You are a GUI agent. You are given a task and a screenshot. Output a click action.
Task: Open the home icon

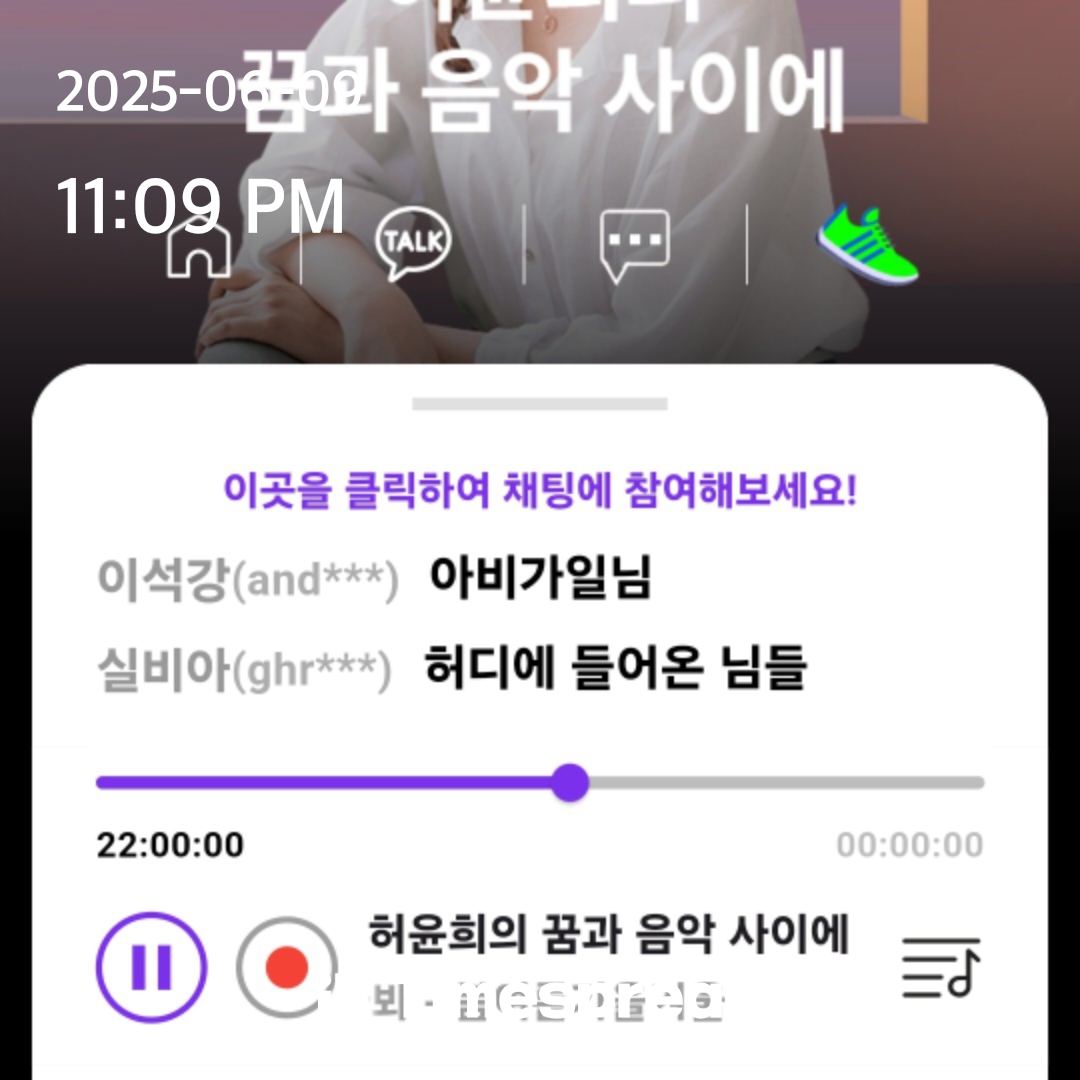(x=198, y=247)
